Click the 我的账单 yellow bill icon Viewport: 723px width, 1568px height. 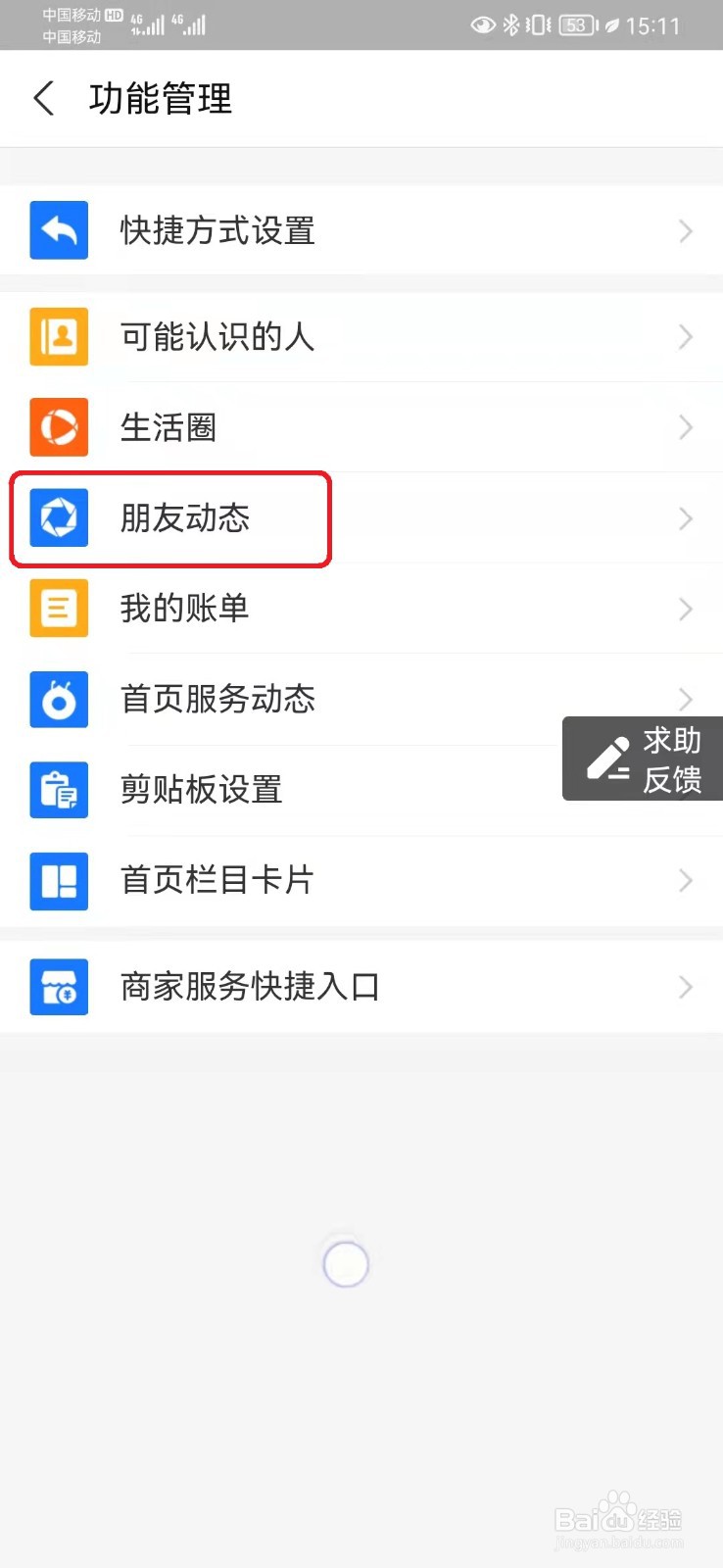pyautogui.click(x=59, y=609)
